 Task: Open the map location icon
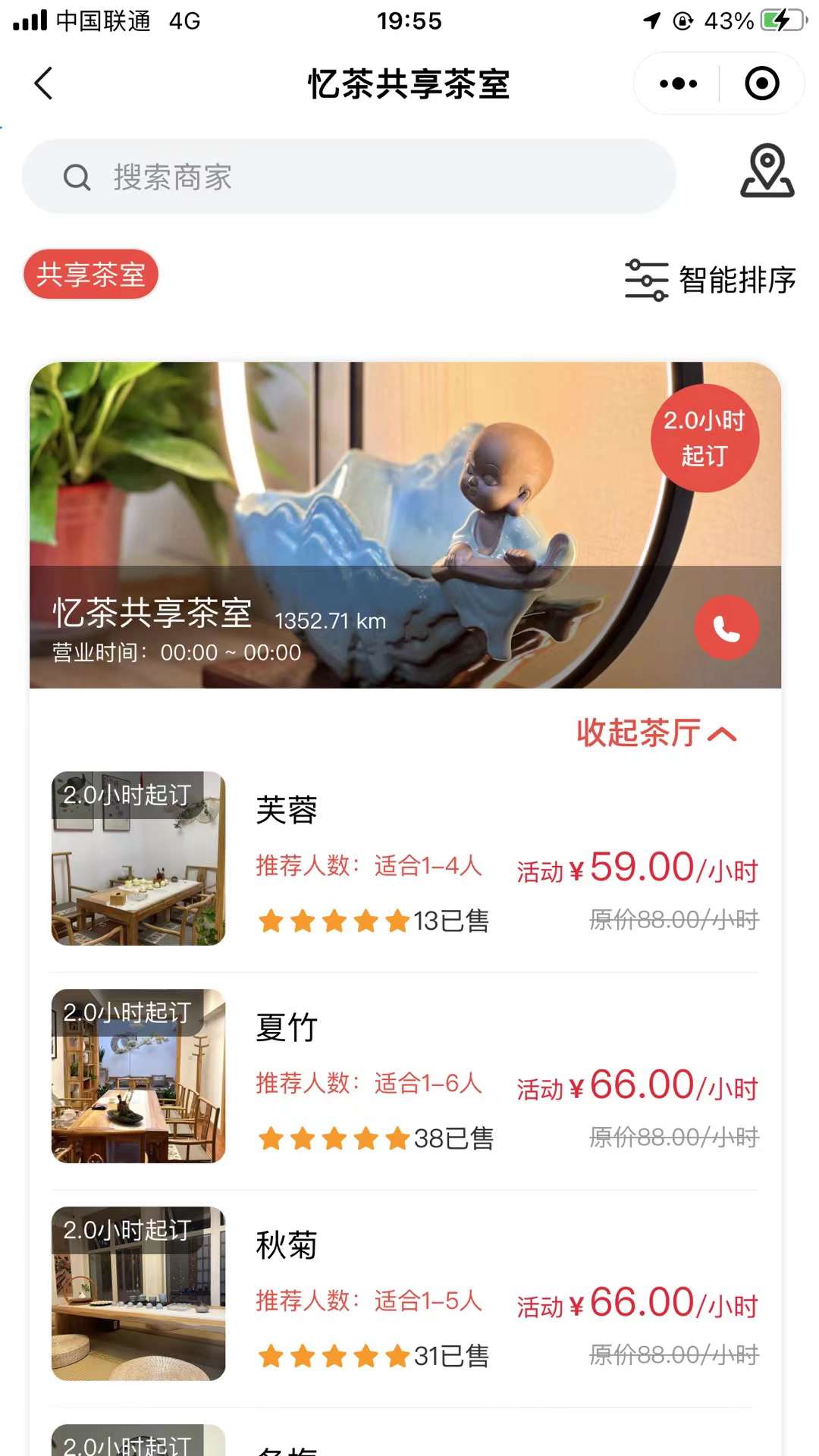click(767, 171)
